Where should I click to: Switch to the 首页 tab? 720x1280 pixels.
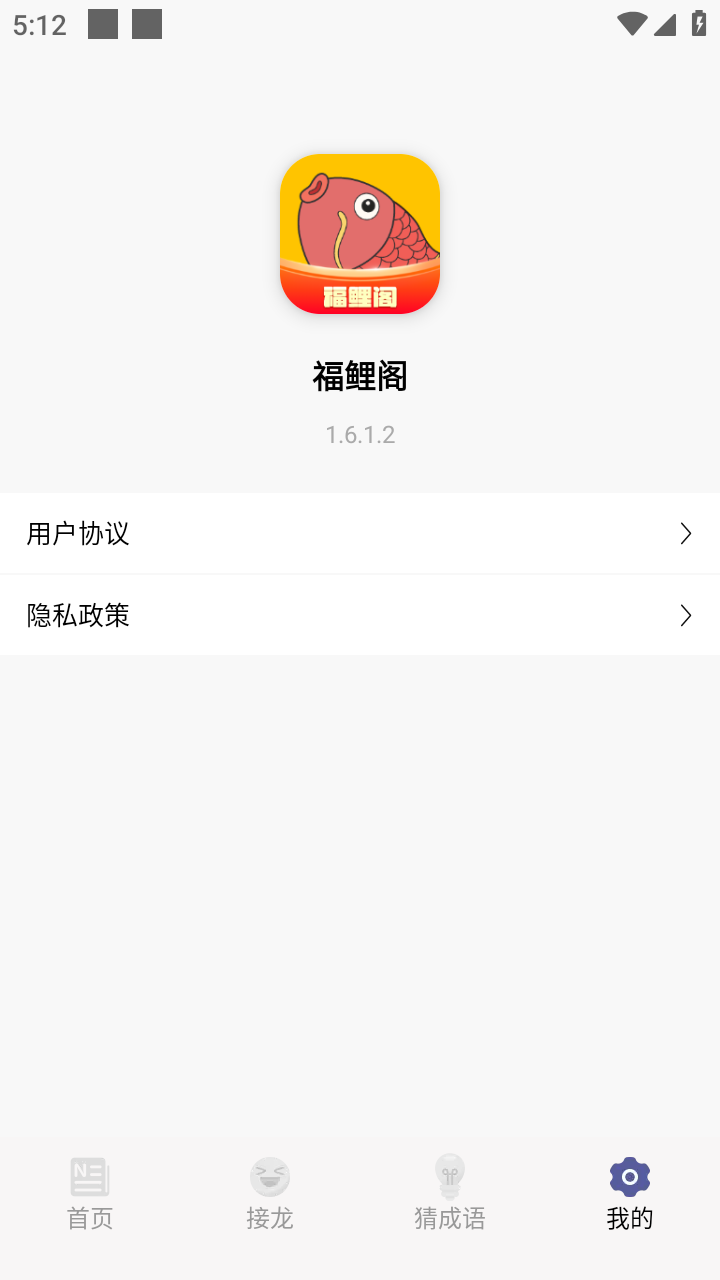90,1194
